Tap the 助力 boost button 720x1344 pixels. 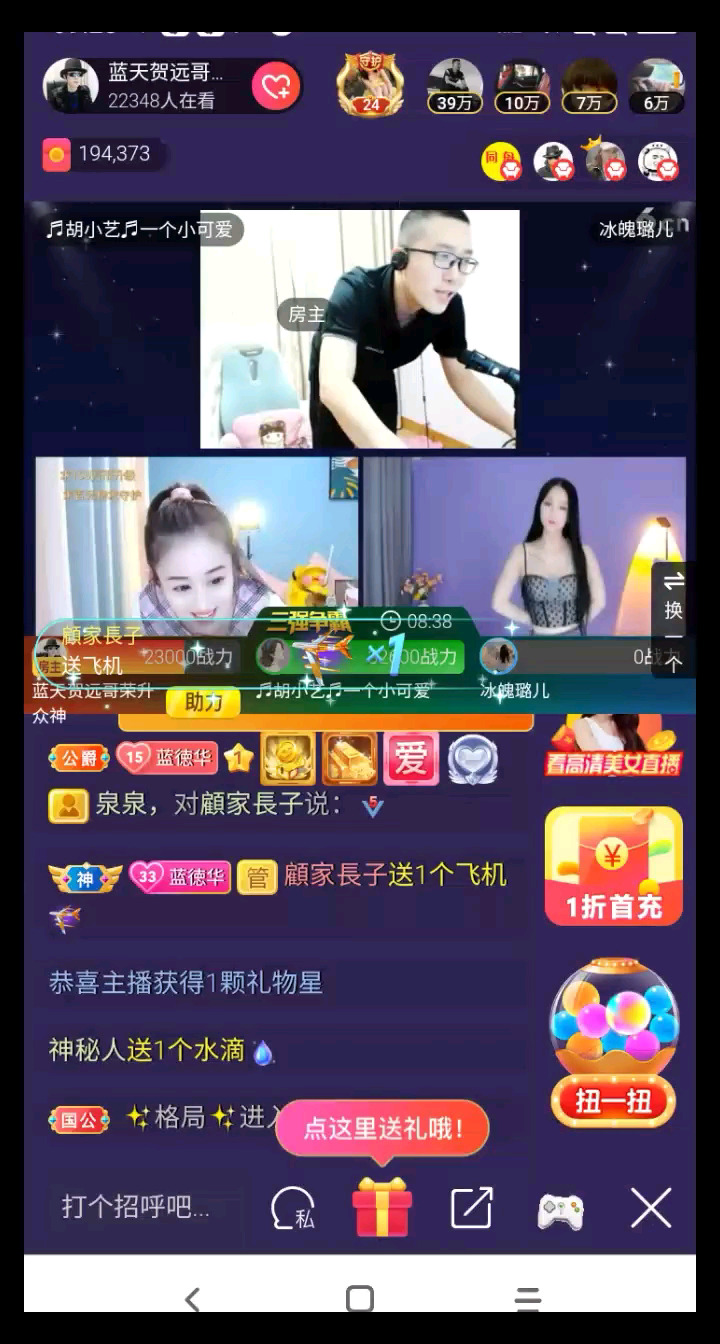(203, 702)
